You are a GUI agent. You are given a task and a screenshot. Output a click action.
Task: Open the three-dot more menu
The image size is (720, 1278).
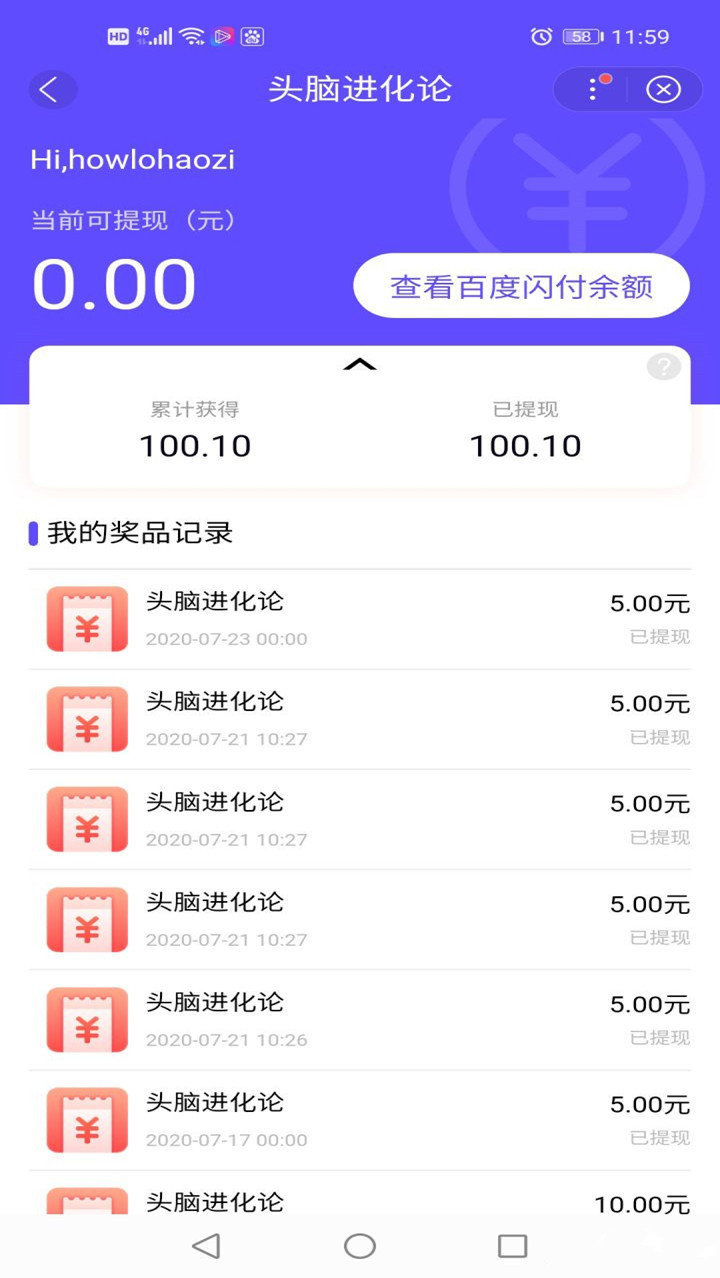click(593, 90)
